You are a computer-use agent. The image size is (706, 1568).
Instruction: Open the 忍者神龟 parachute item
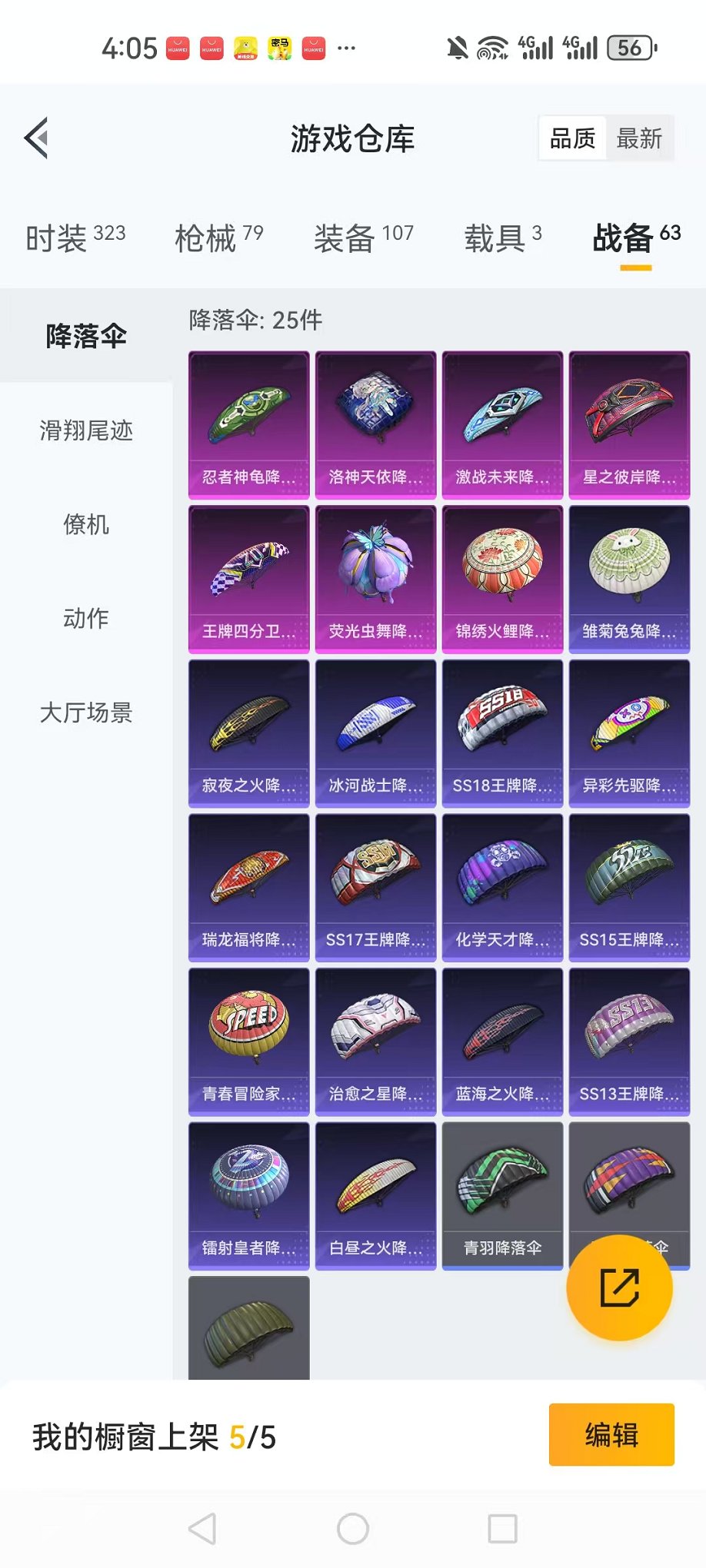pyautogui.click(x=248, y=424)
